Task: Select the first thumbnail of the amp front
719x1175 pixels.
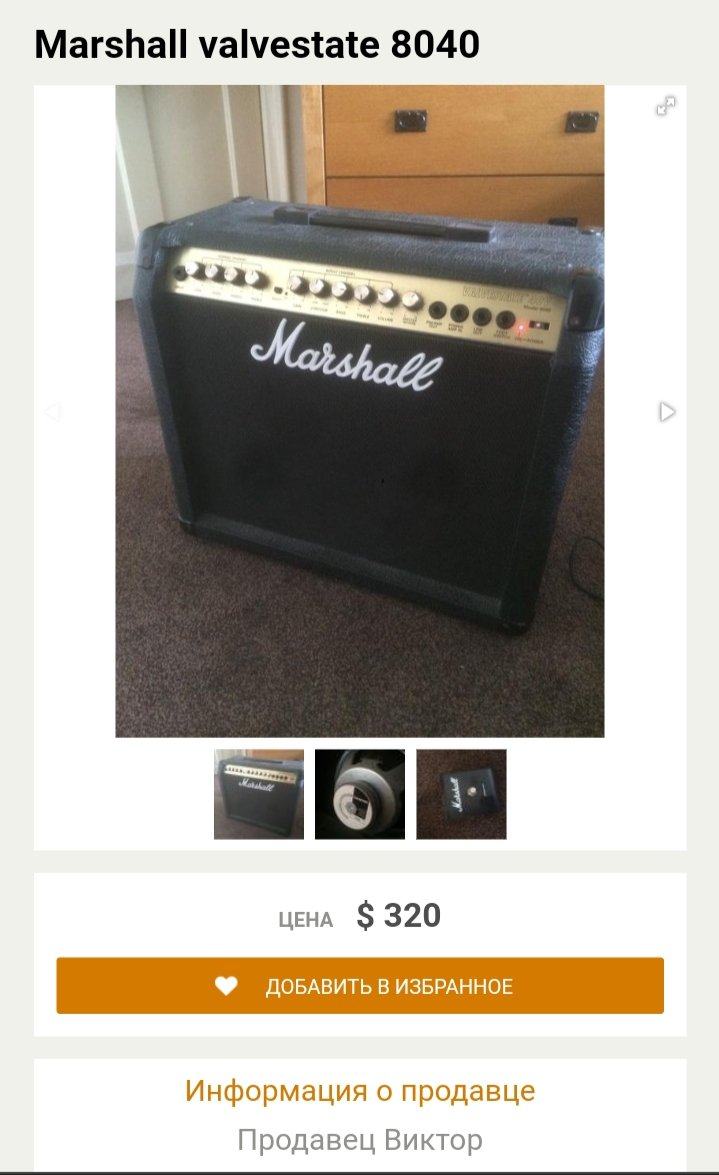Action: (259, 794)
